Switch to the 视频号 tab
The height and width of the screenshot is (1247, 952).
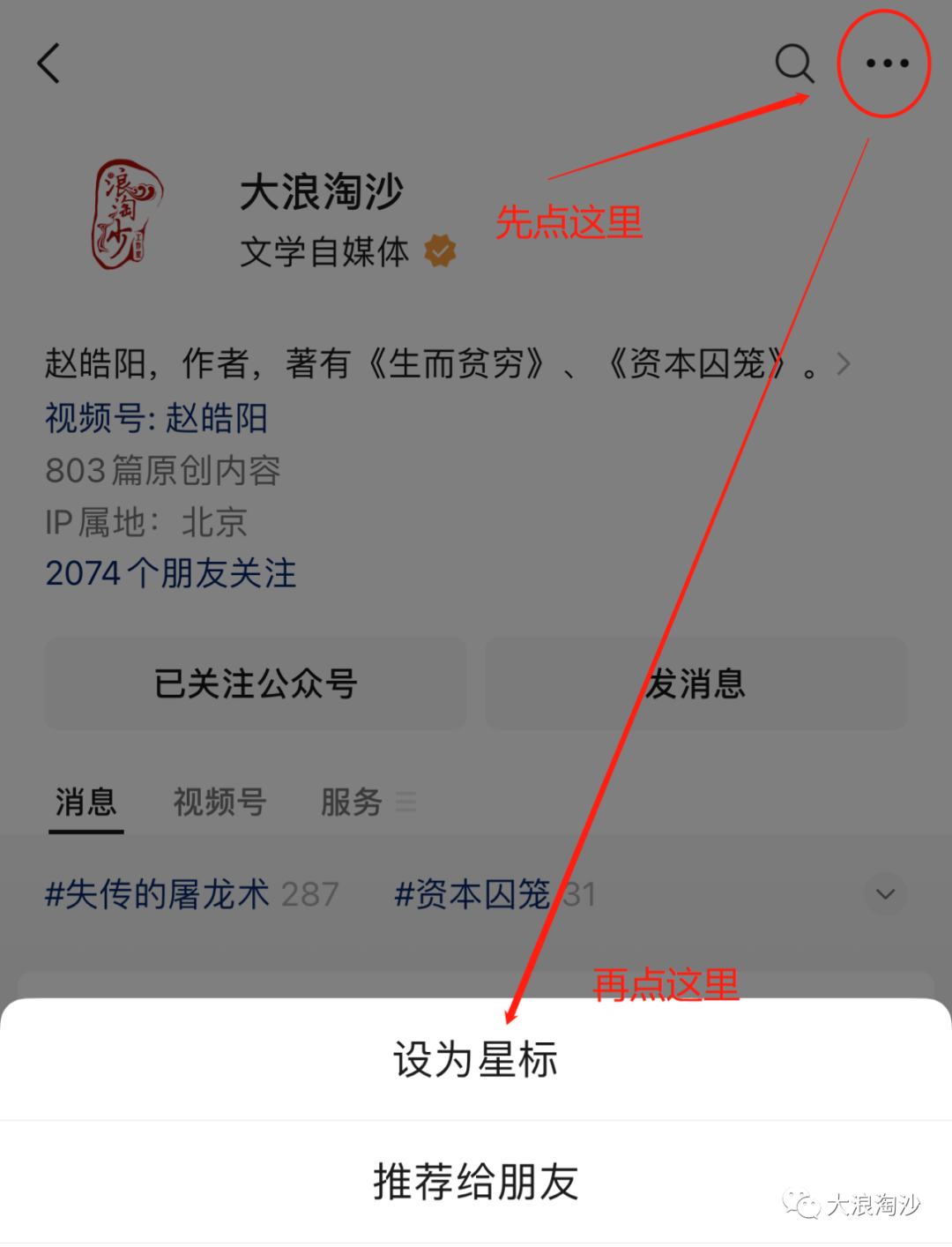[x=219, y=802]
